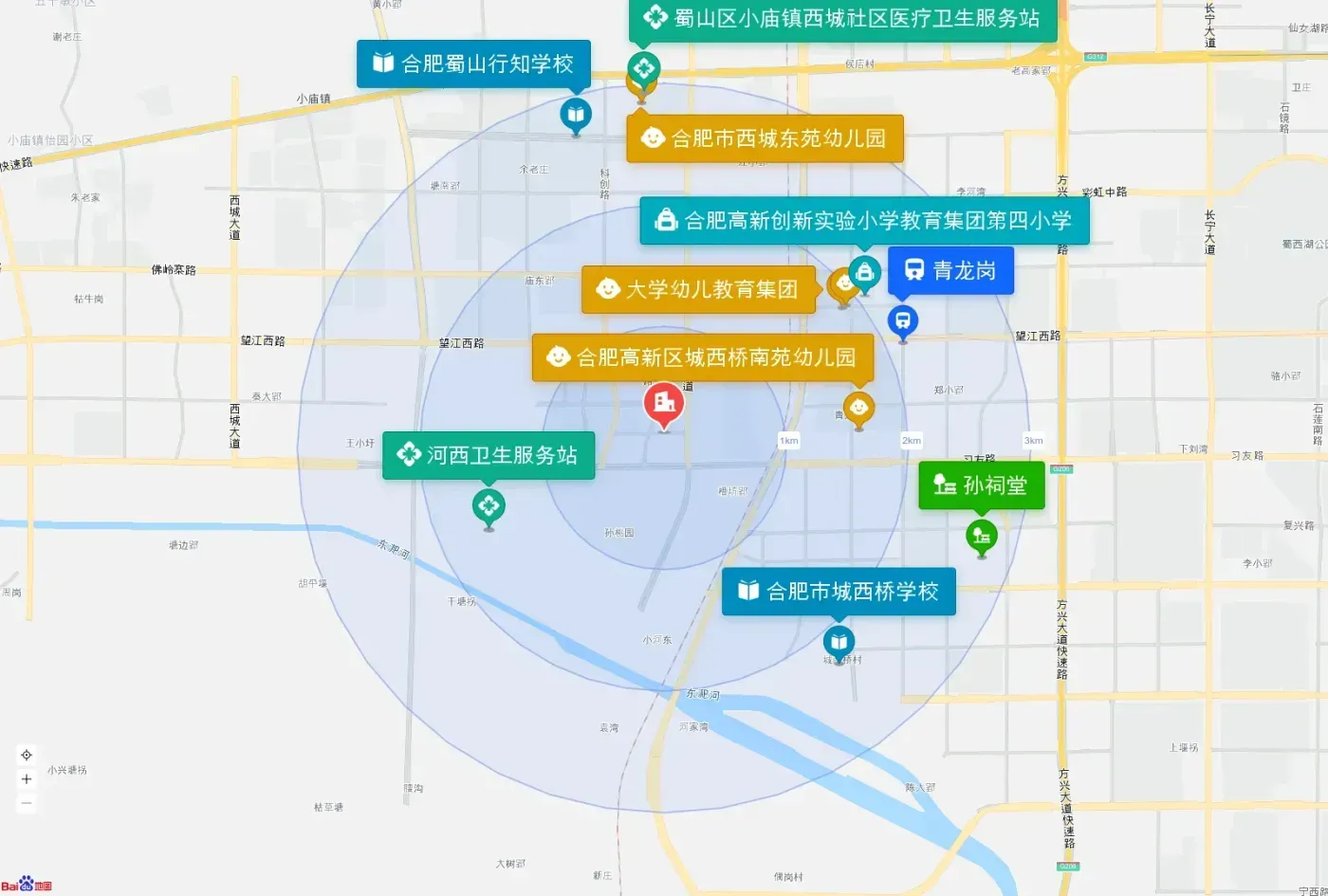Tap the locate-me crosshair button
The height and width of the screenshot is (896, 1328).
point(27,755)
